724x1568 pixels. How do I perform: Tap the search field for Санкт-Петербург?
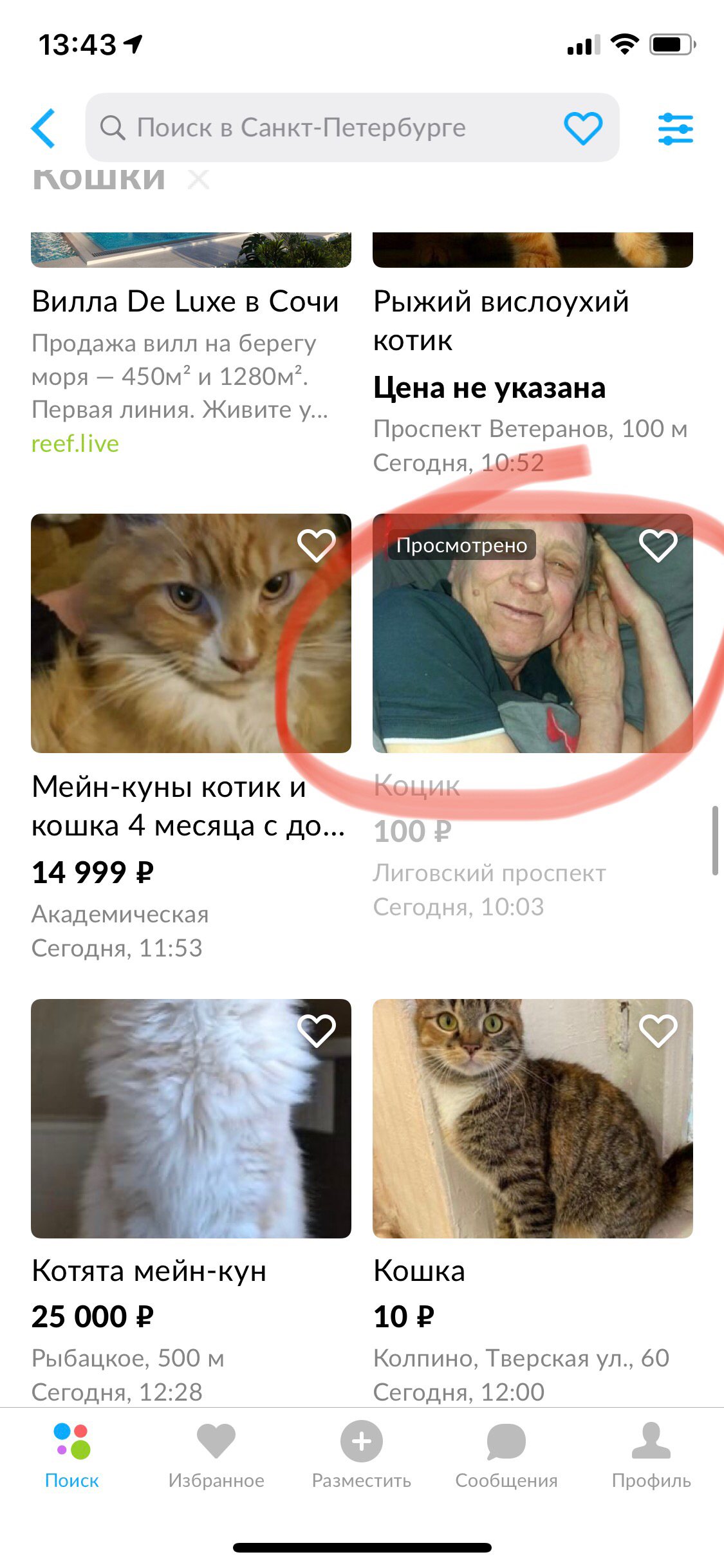click(x=322, y=128)
